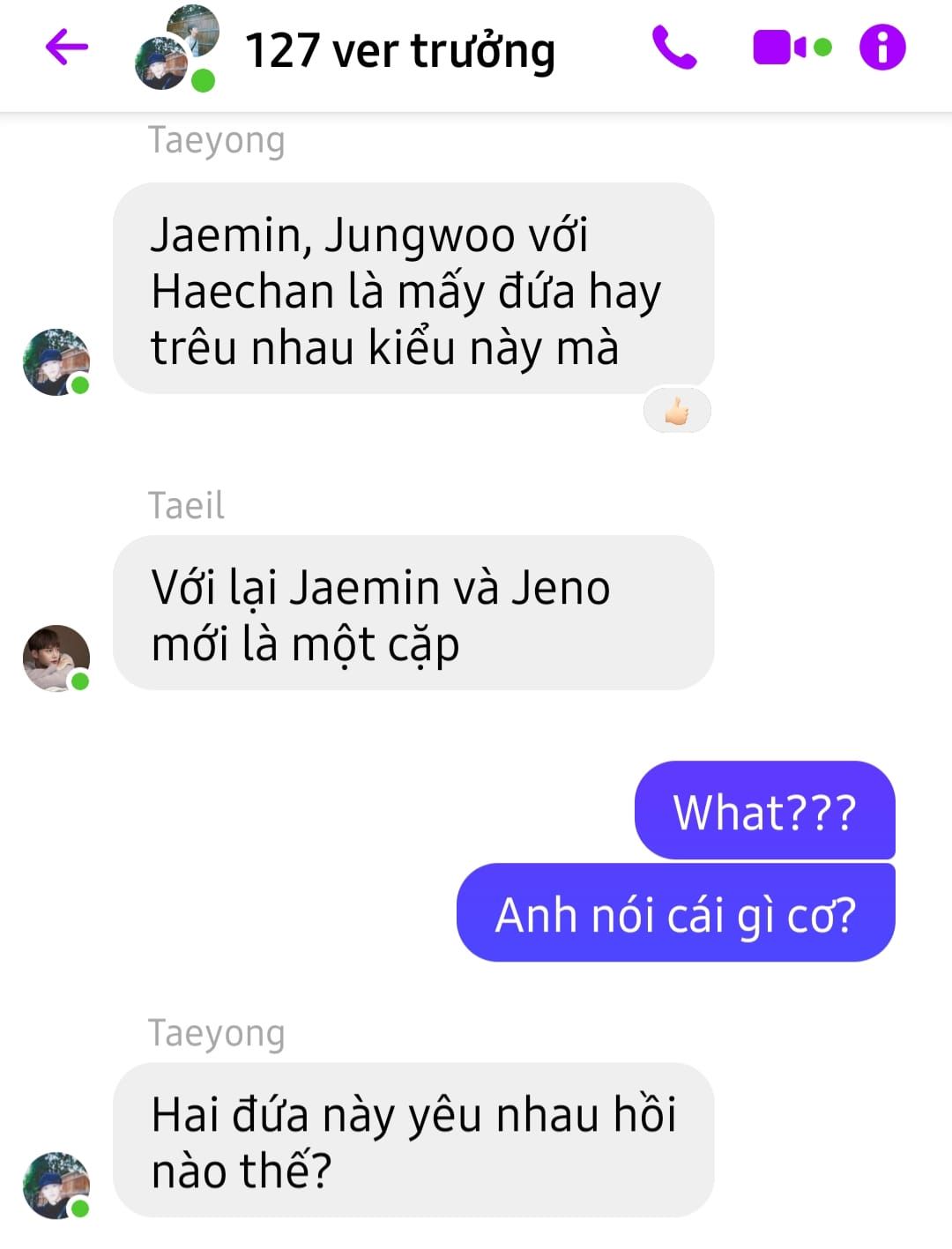Screen dimensions: 952x1249
Task: Open the conversation info icon
Action: pos(882,48)
